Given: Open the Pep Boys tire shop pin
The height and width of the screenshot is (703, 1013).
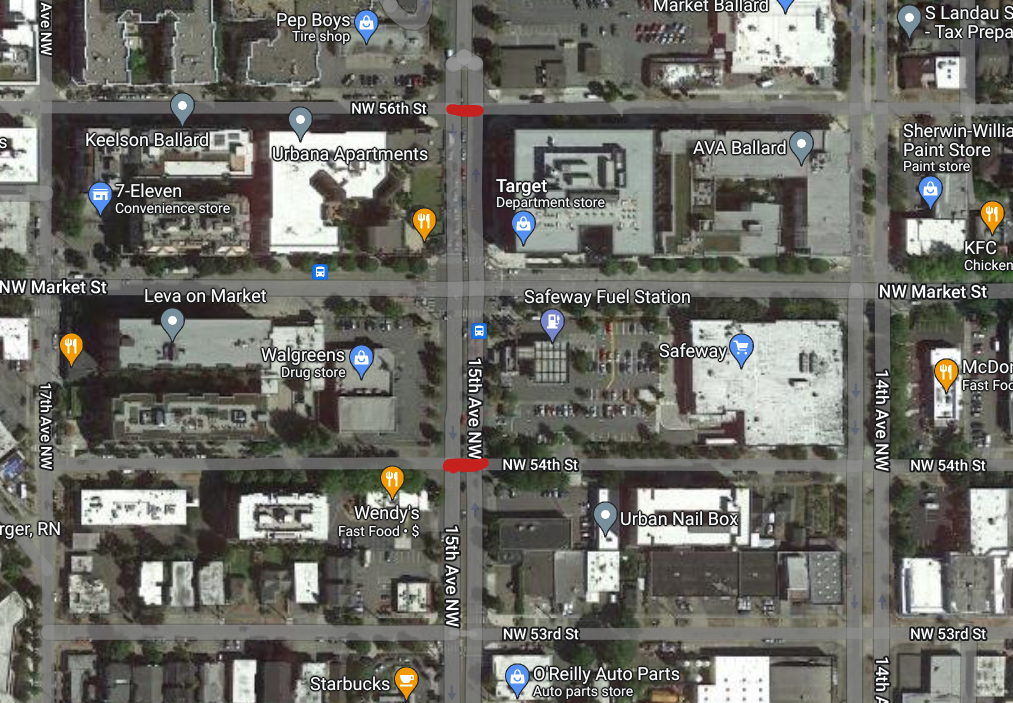Looking at the screenshot, I should [366, 25].
